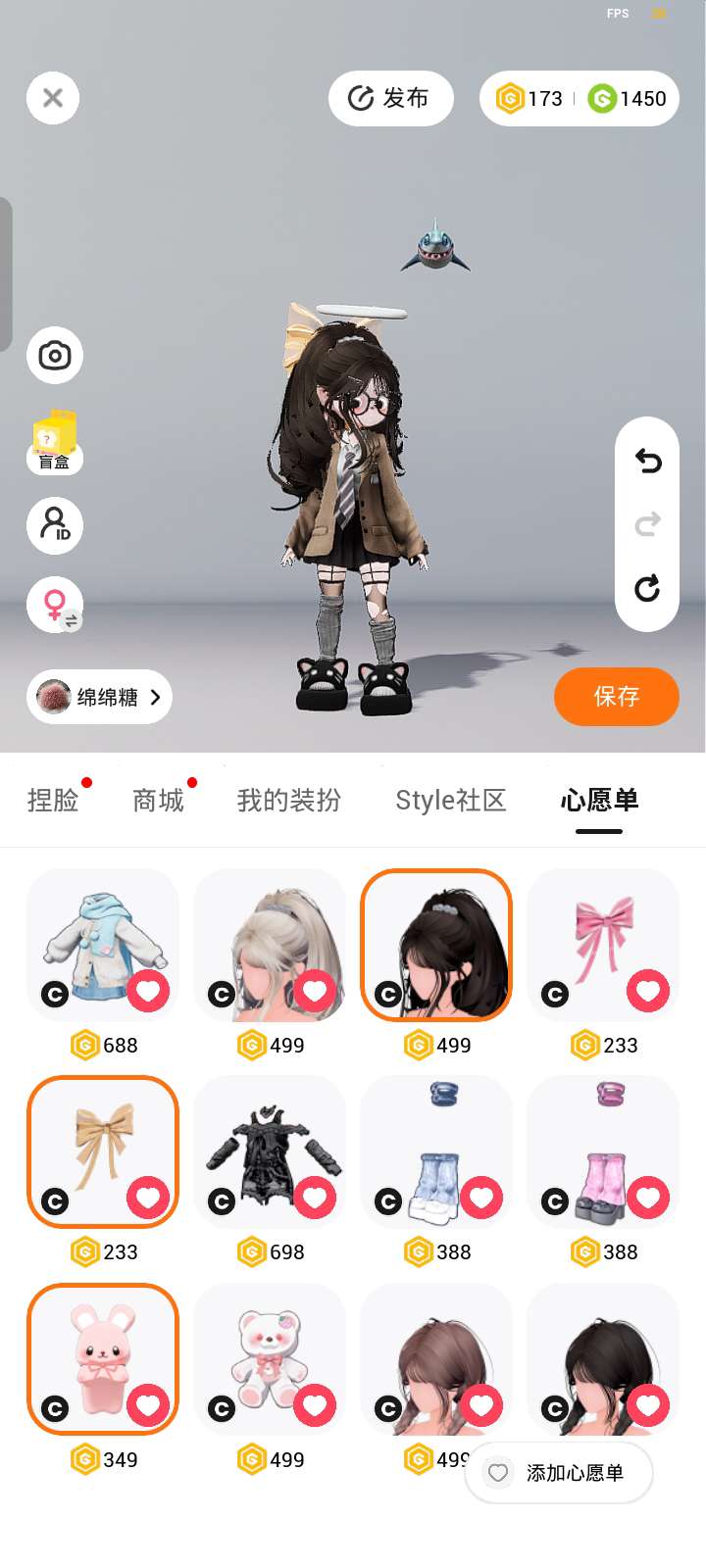This screenshot has height=1568, width=706.
Task: Open the 盲盒 blind box
Action: (55, 443)
